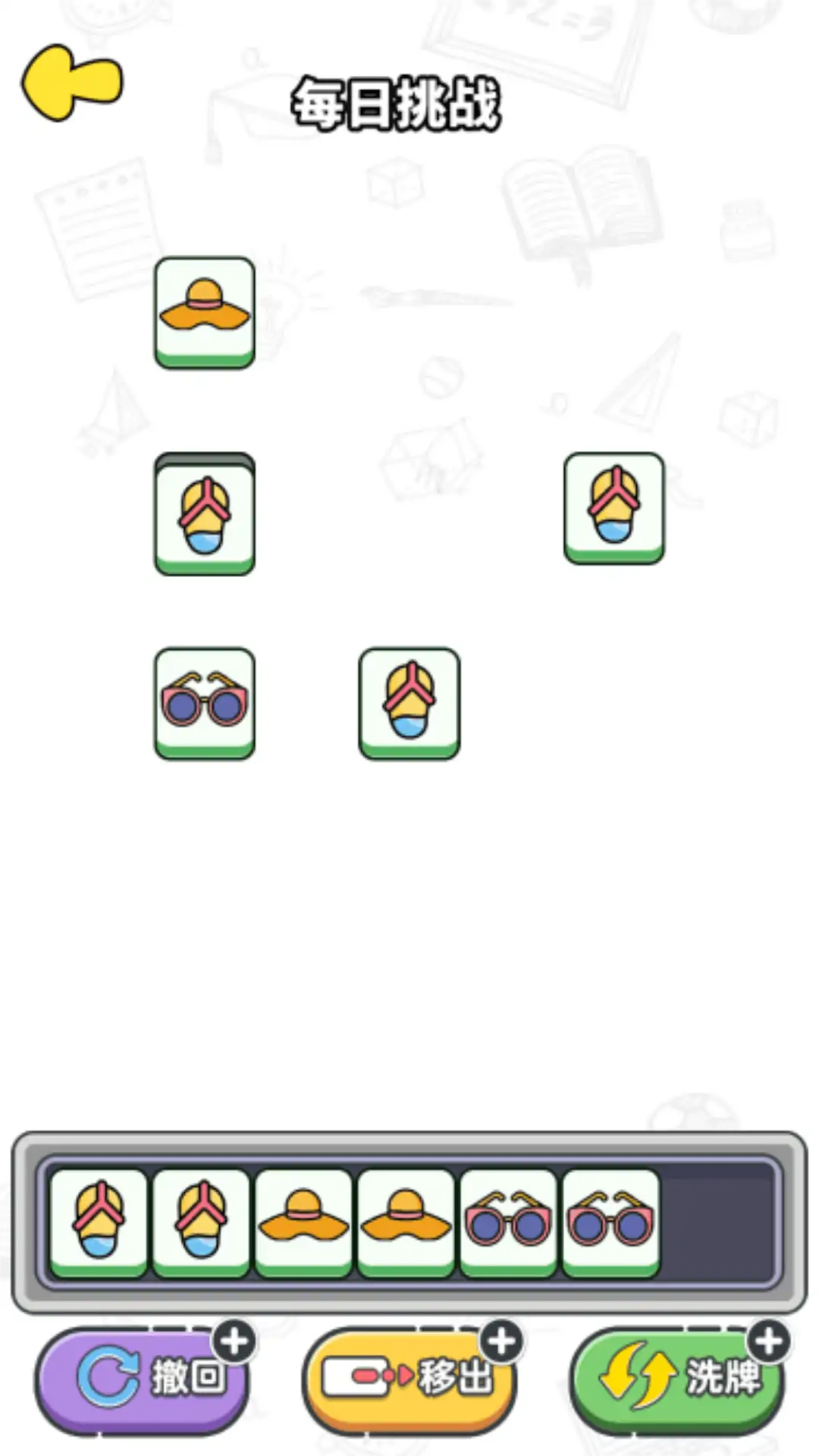The width and height of the screenshot is (819, 1456).
Task: Select the sun hat tile on the board
Action: pos(204,312)
